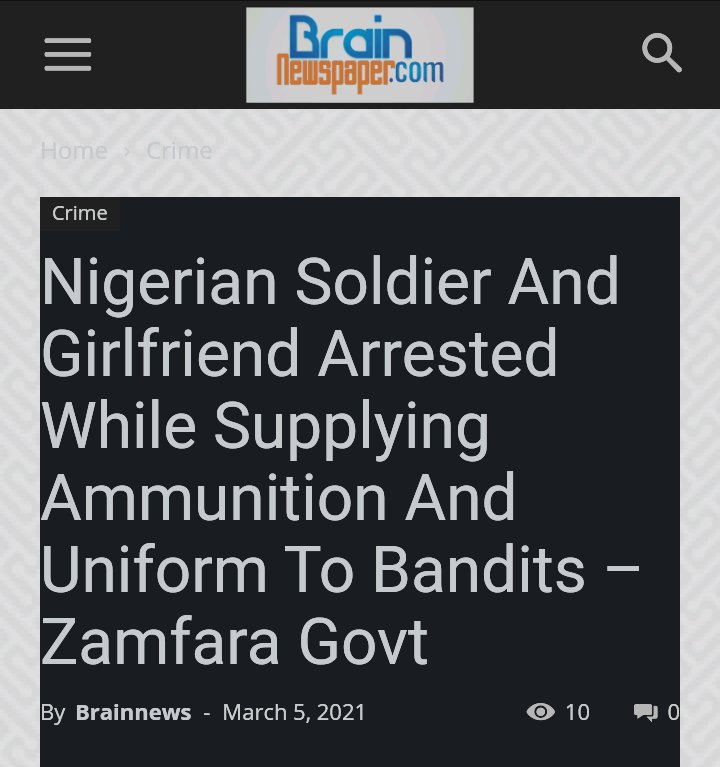Jump to the article's comments

click(654, 712)
